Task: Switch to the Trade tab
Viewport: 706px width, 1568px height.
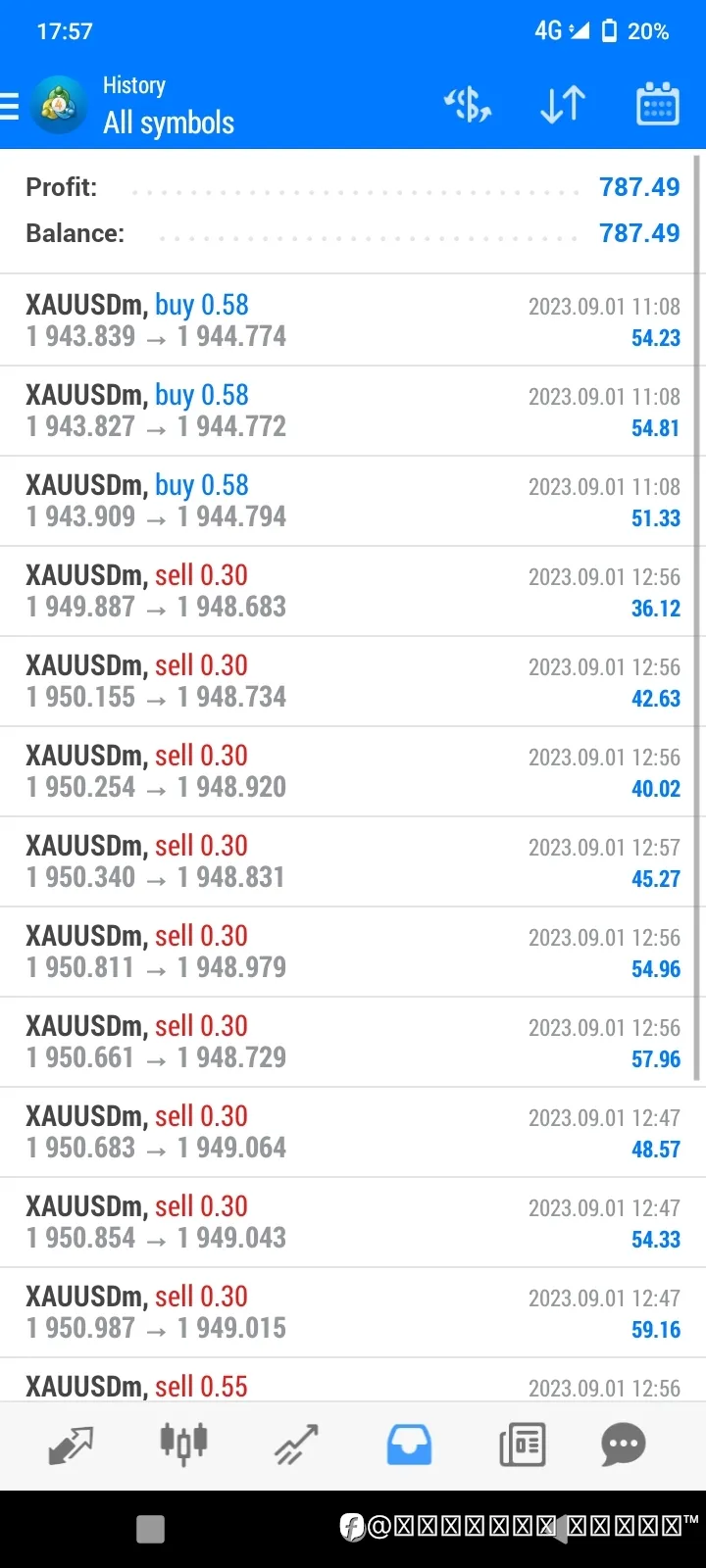Action: (x=296, y=1445)
